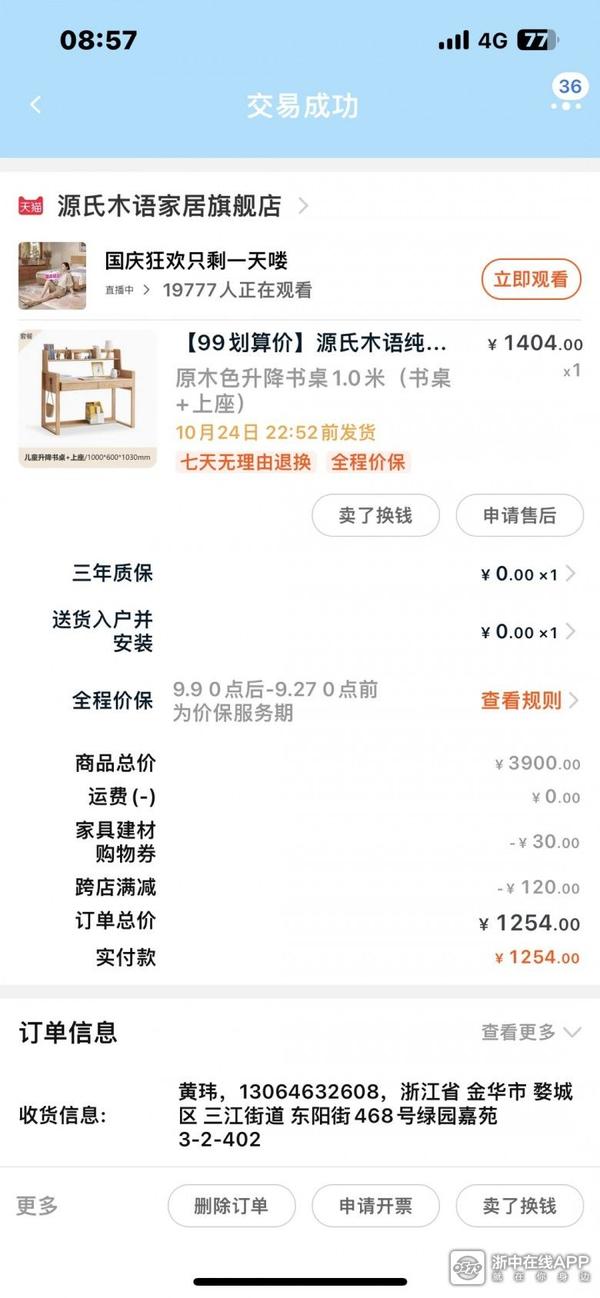This screenshot has height=1298, width=600.
Task: View price protection rules via 查看规则
Action: (528, 701)
